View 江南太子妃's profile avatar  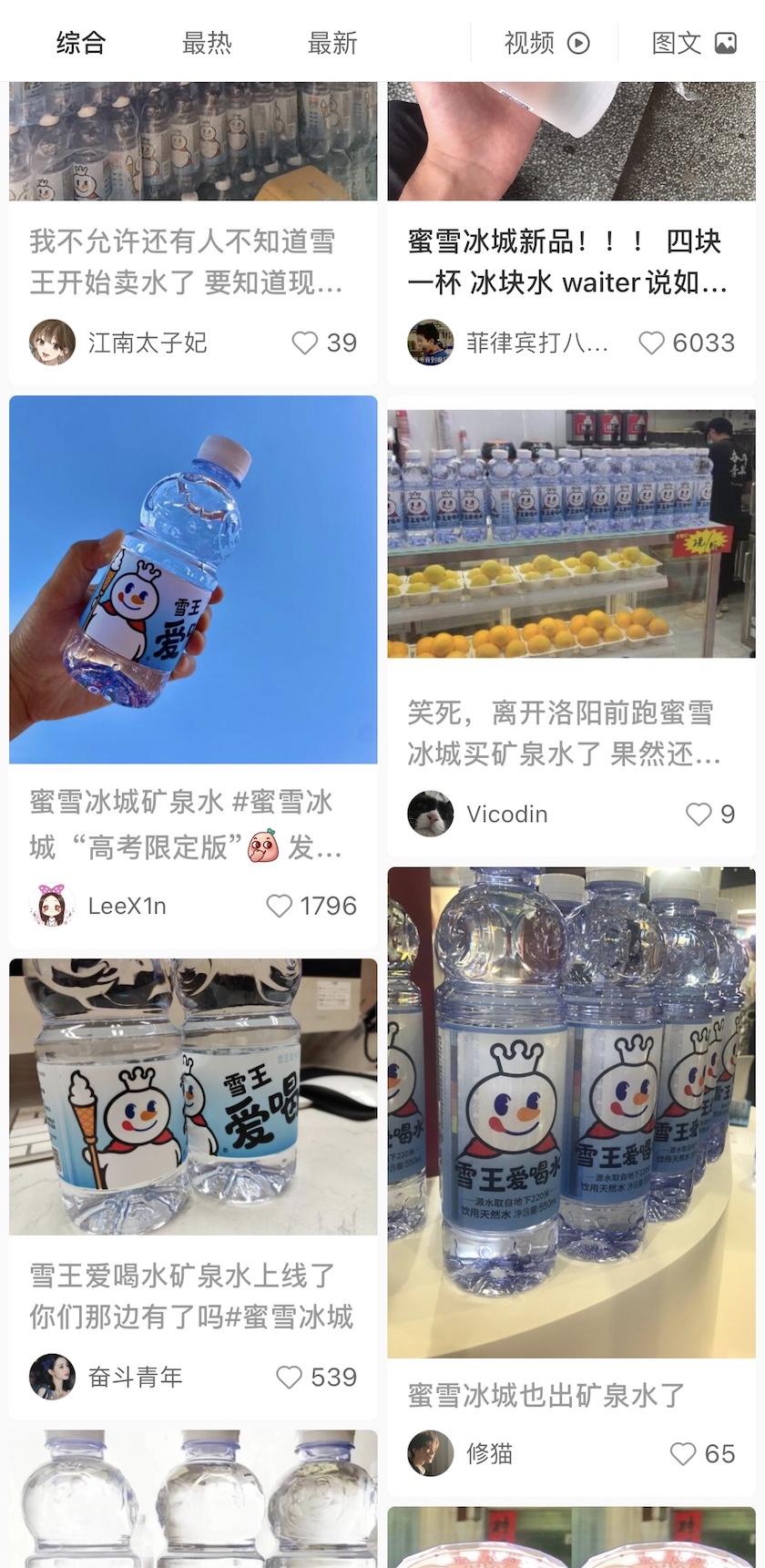click(x=52, y=343)
